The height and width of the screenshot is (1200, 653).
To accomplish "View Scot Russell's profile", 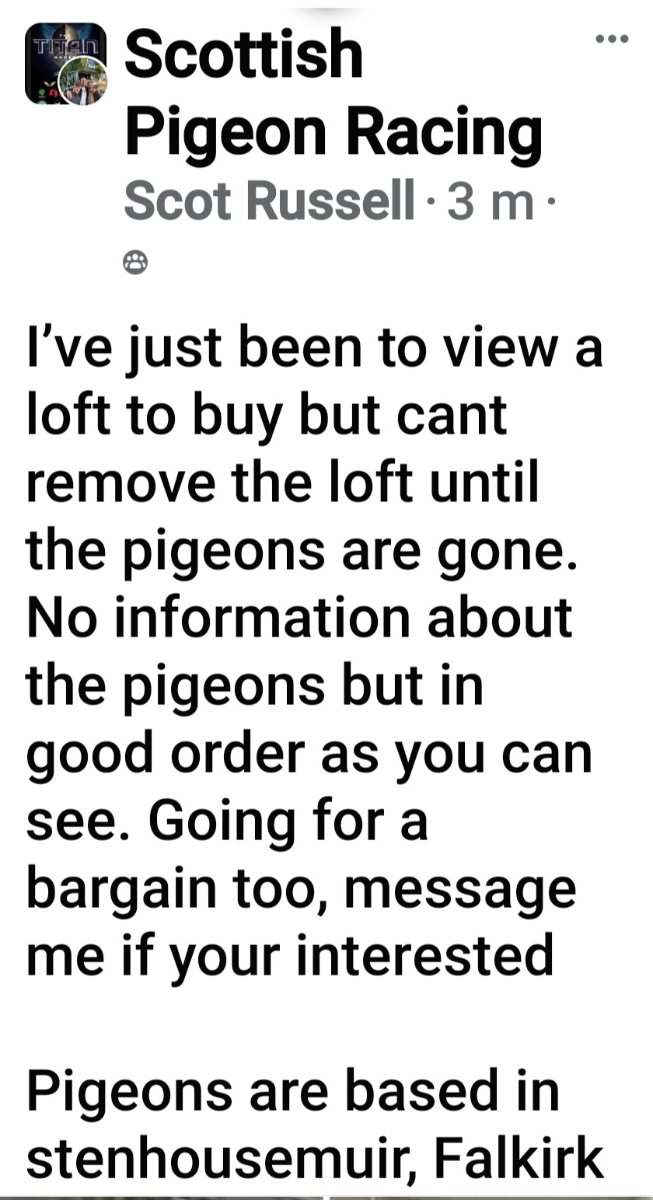I will (x=269, y=203).
